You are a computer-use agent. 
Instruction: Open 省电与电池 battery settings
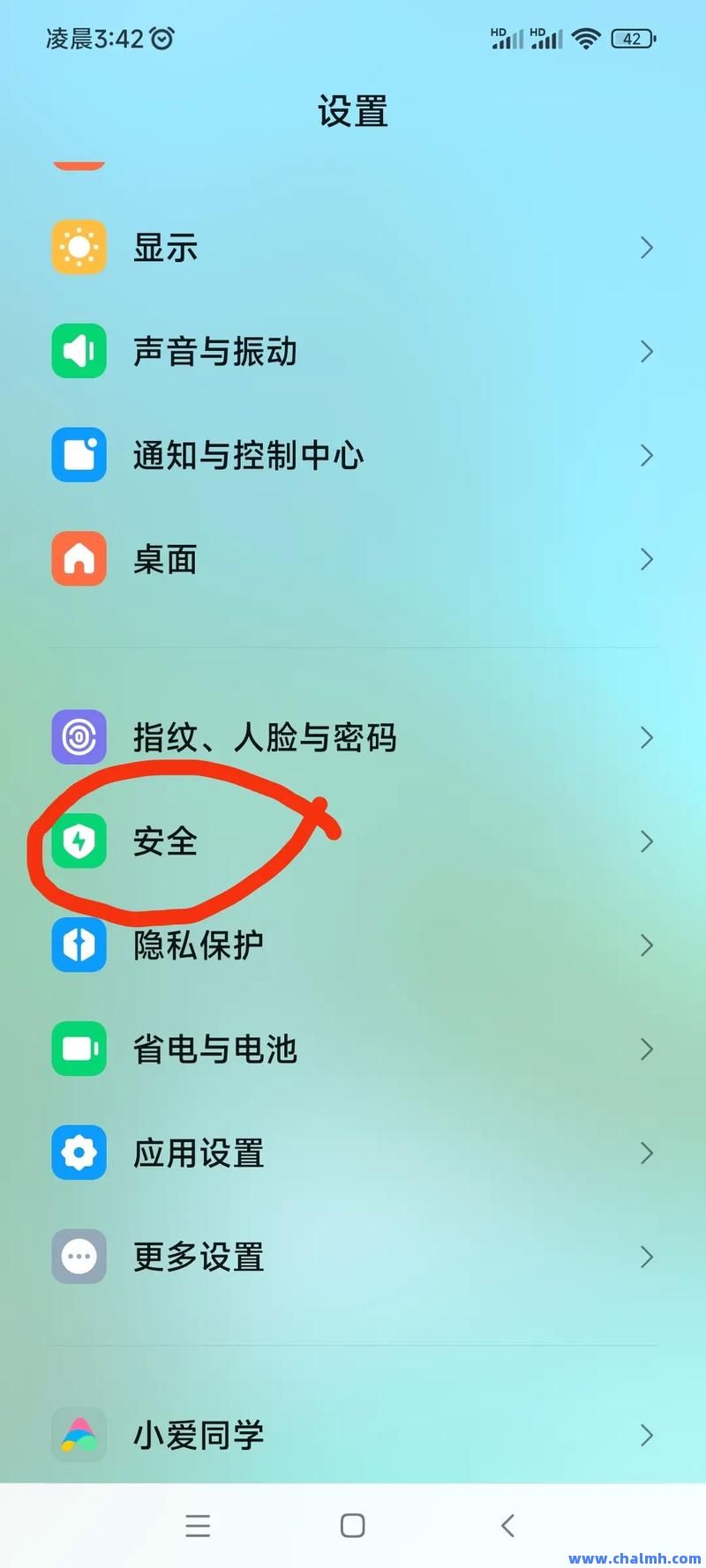point(353,1049)
